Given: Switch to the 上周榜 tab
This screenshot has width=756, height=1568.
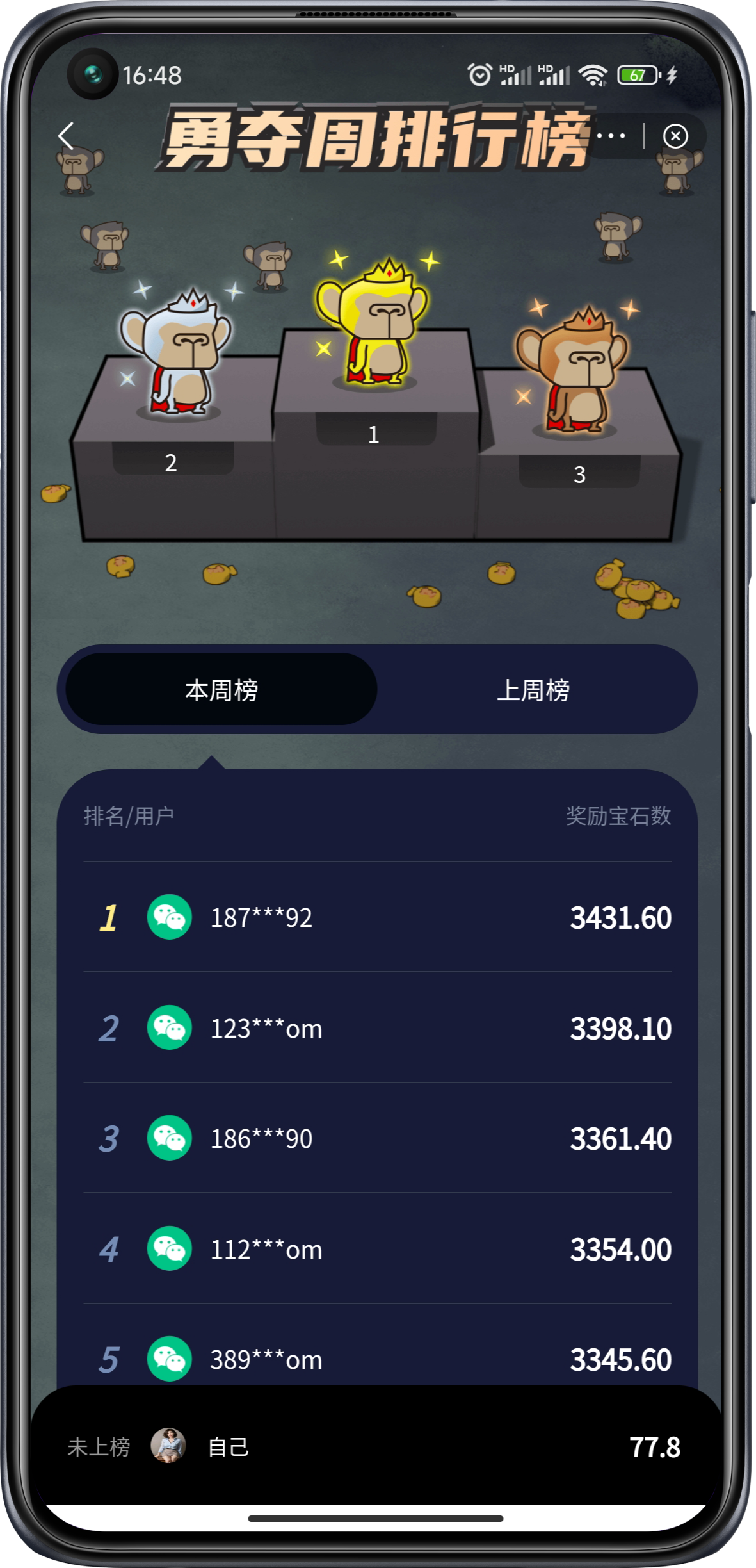Looking at the screenshot, I should 533,690.
